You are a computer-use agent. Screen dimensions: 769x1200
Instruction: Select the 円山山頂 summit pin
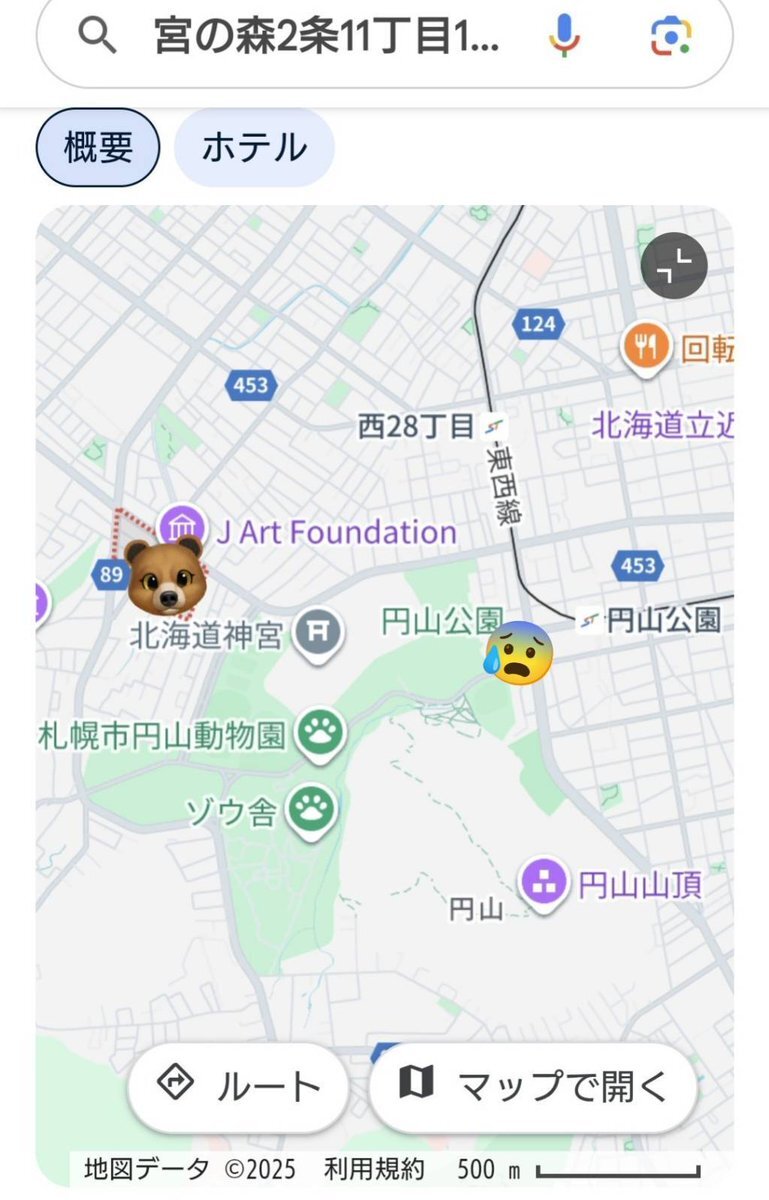[545, 882]
